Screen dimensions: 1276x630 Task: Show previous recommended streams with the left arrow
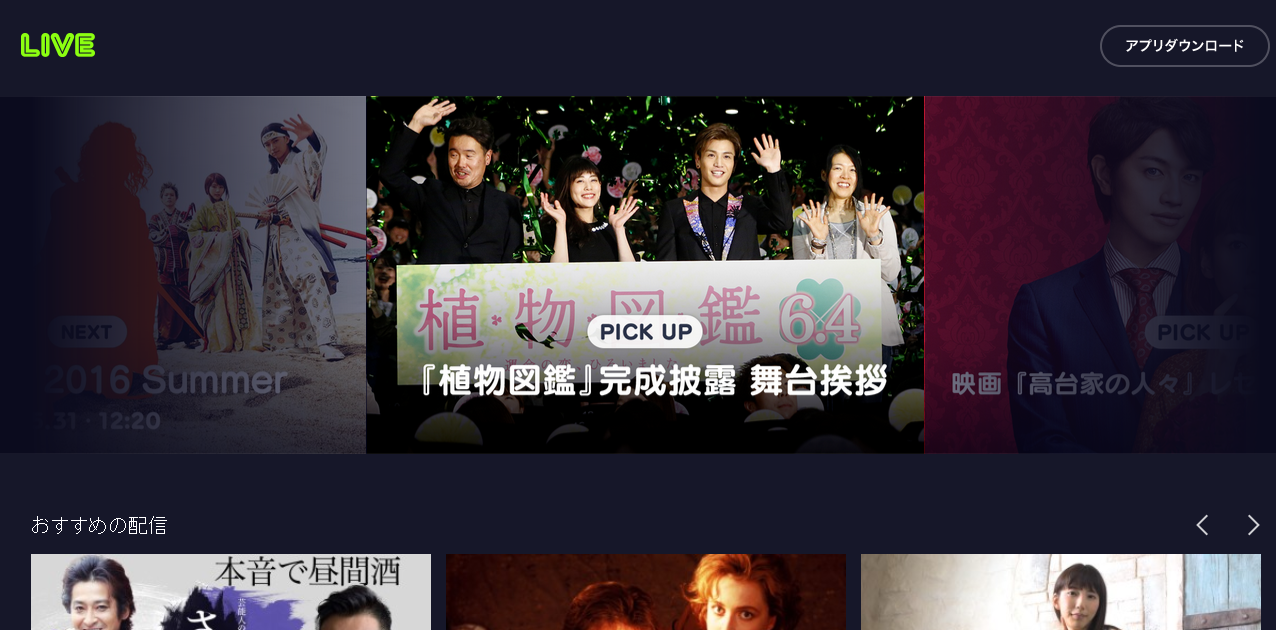click(x=1202, y=525)
